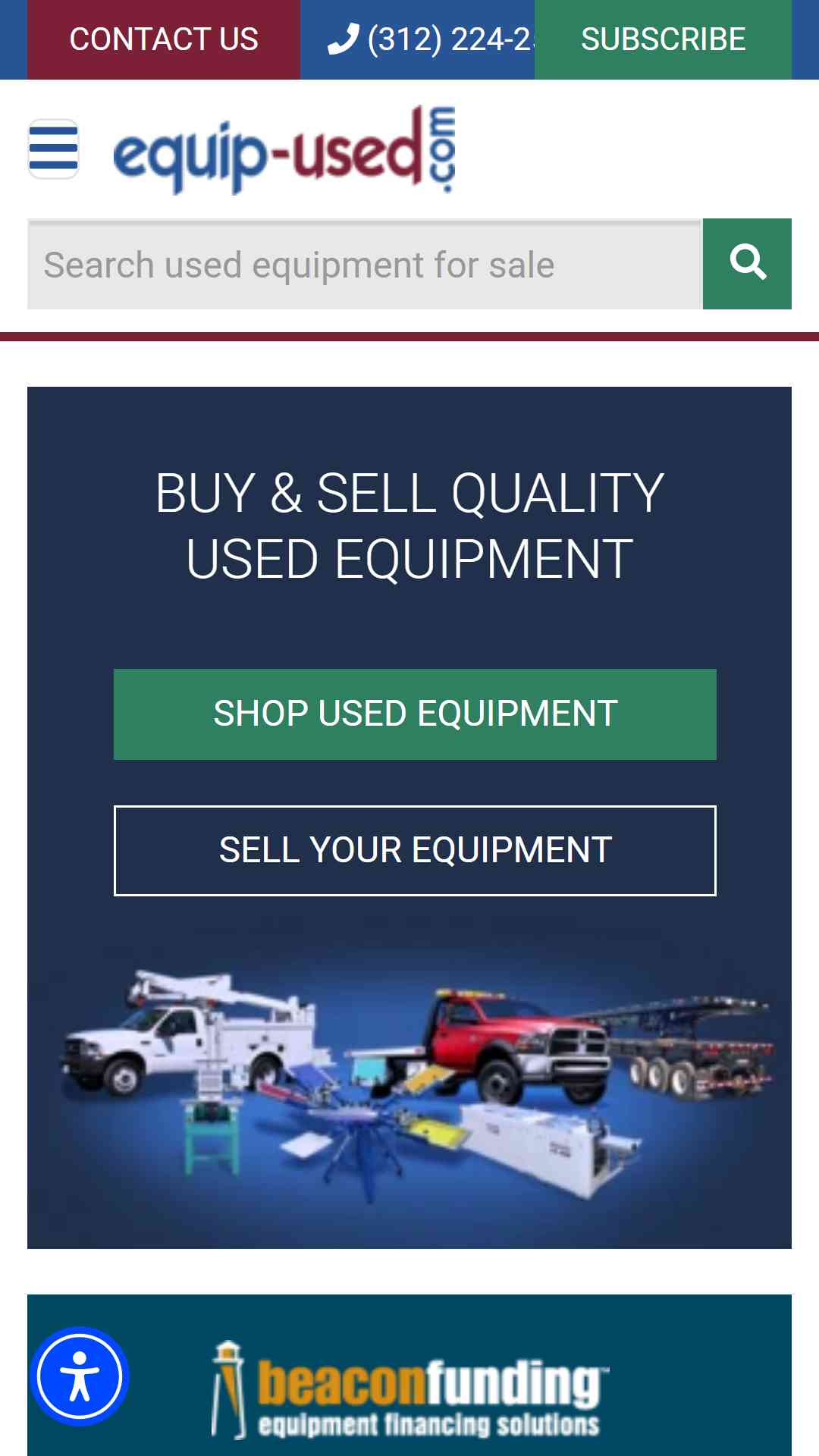Open the hamburger menu
819x1456 pixels.
[53, 149]
